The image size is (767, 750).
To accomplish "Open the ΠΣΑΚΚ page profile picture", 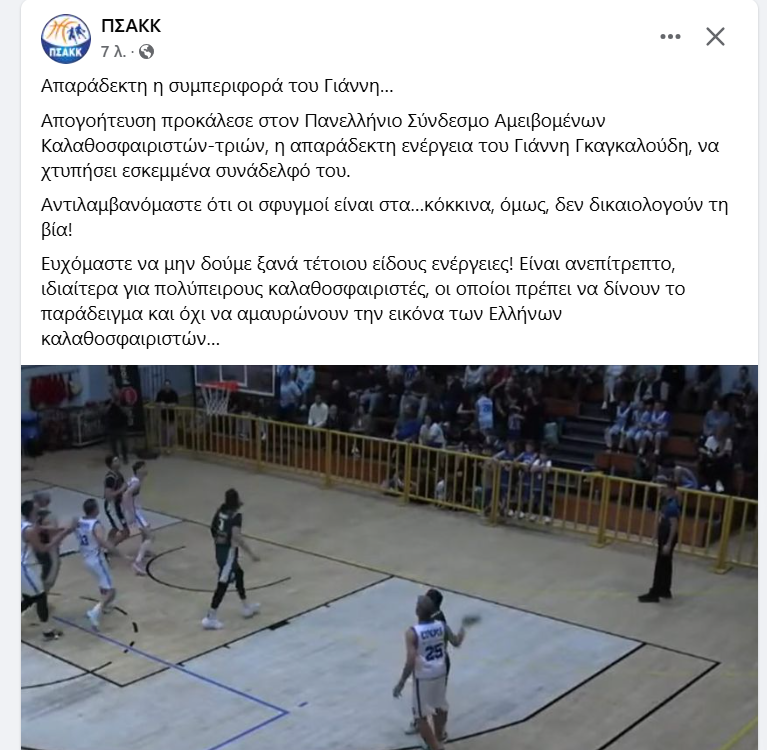I will pyautogui.click(x=65, y=38).
